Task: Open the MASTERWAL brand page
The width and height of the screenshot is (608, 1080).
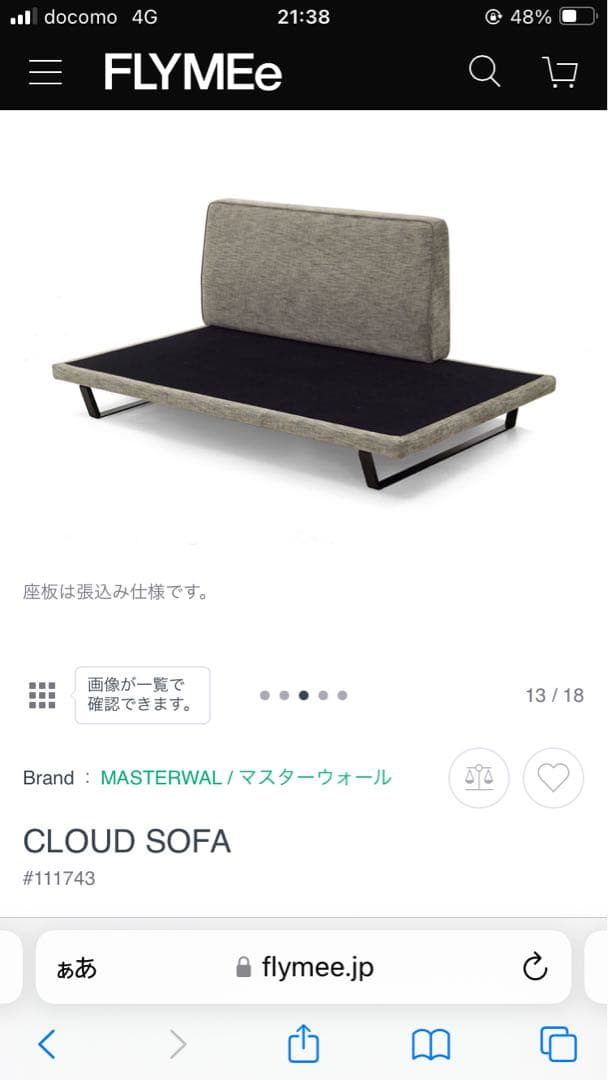Action: 246,777
